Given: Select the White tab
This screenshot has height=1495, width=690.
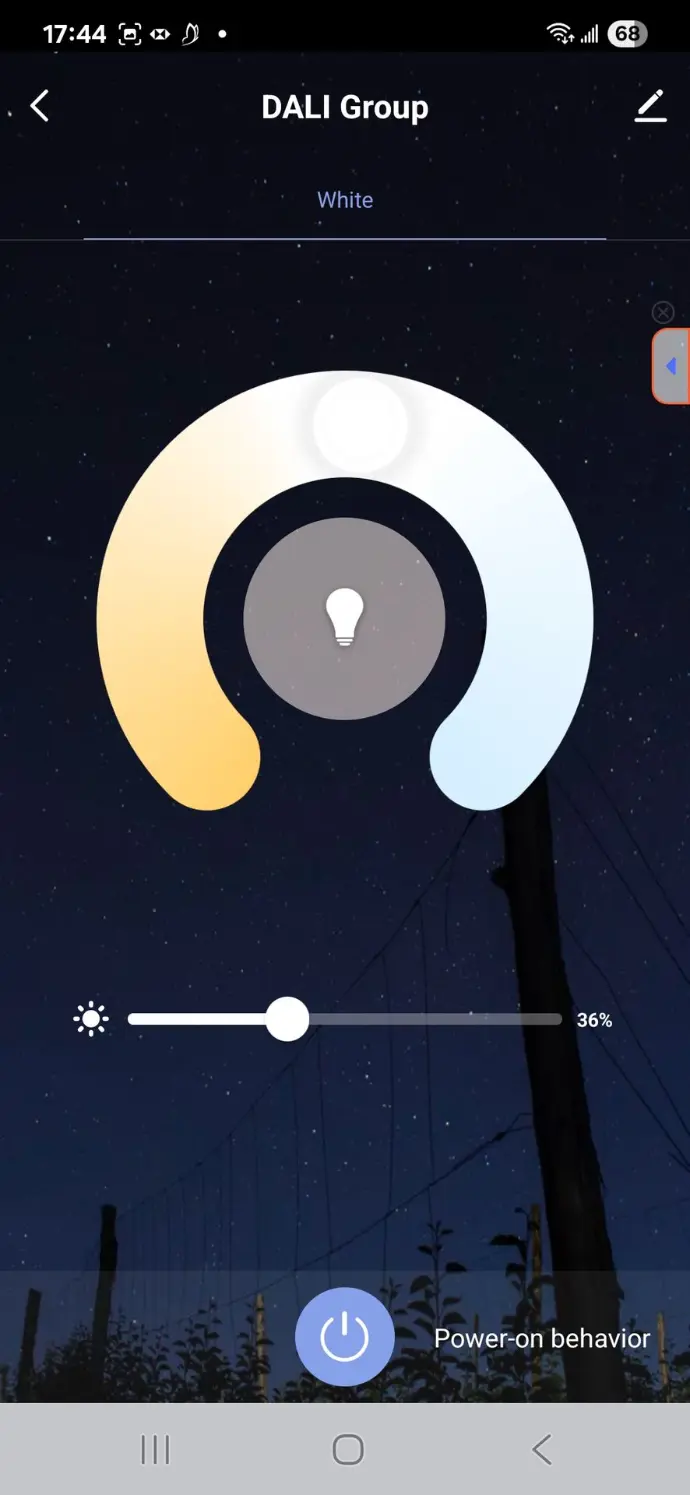Looking at the screenshot, I should coord(345,200).
